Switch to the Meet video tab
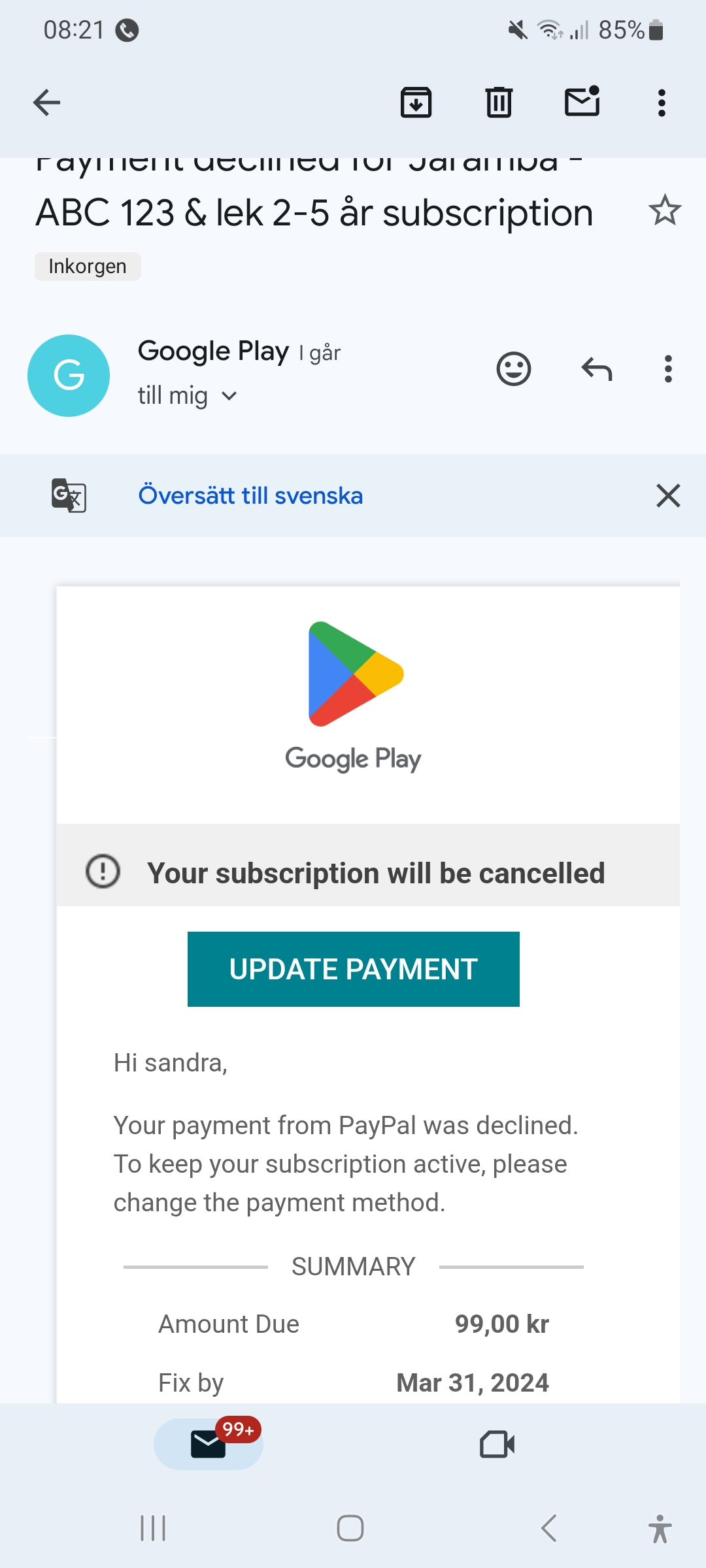Screen dimensions: 706x1568 click(x=497, y=1444)
